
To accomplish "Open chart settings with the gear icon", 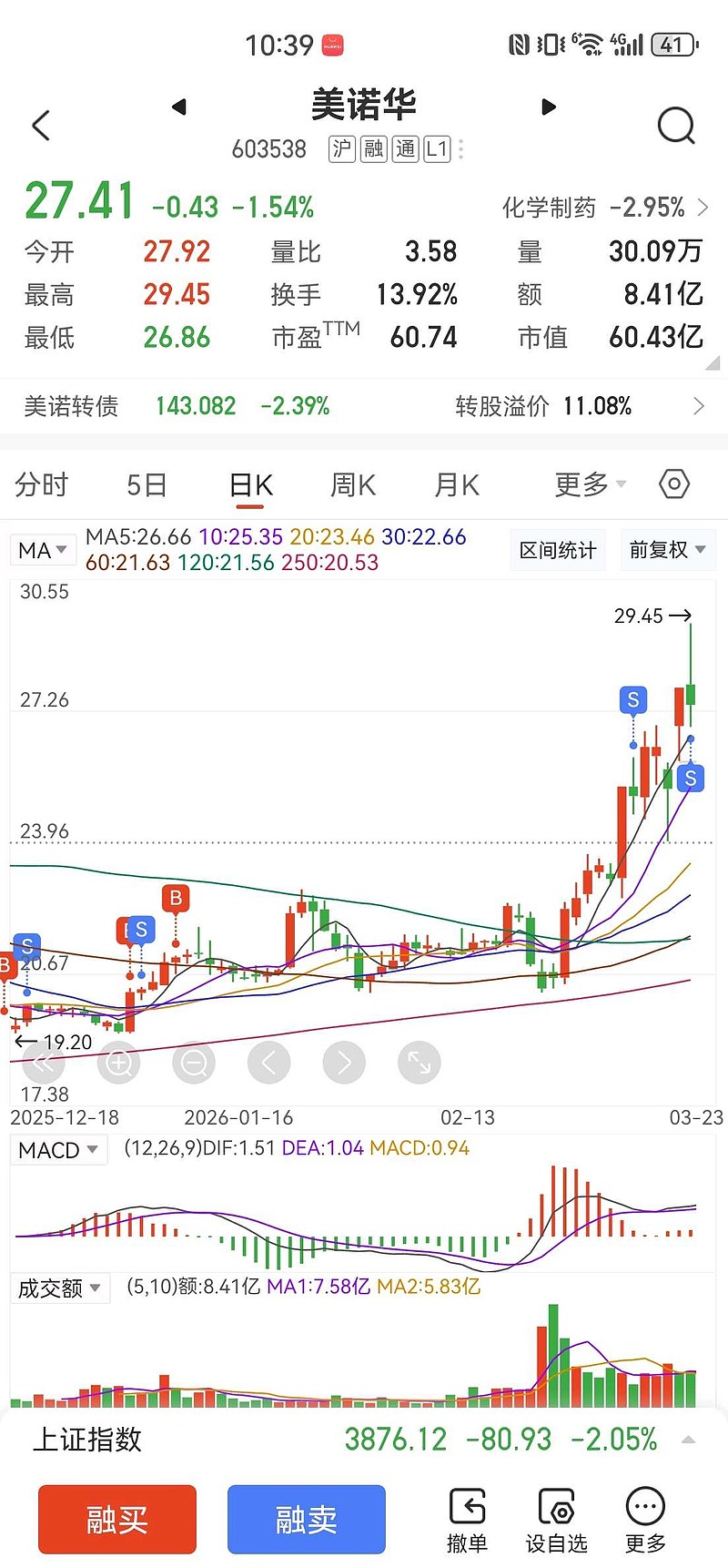I will pos(673,484).
